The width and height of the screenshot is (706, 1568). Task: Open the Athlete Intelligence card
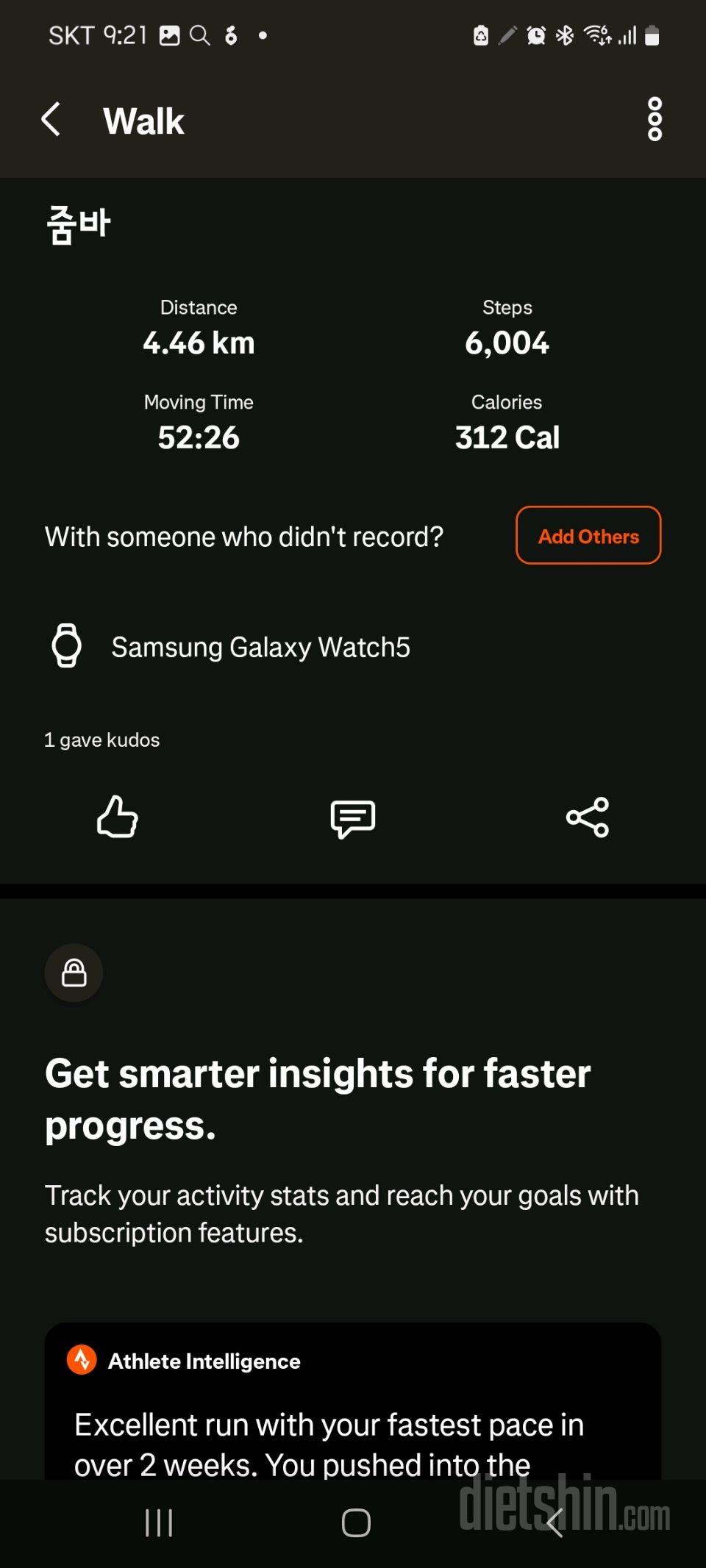click(353, 1404)
